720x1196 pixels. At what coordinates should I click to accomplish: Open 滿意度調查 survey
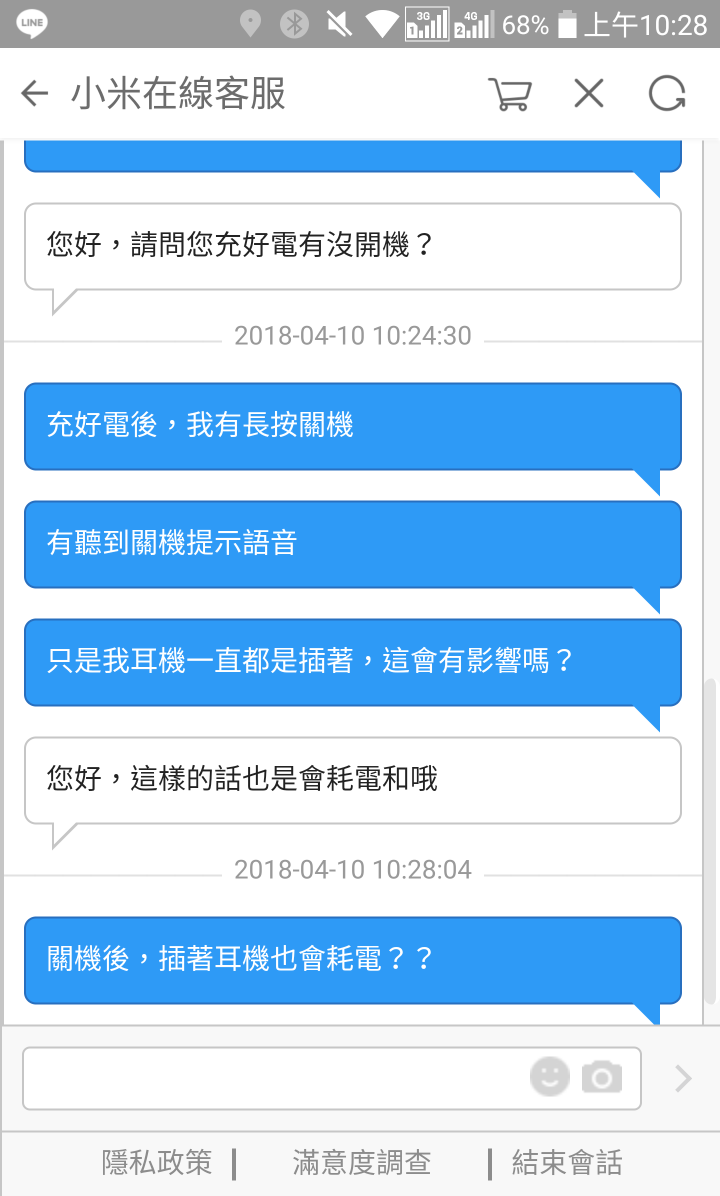tap(362, 1162)
